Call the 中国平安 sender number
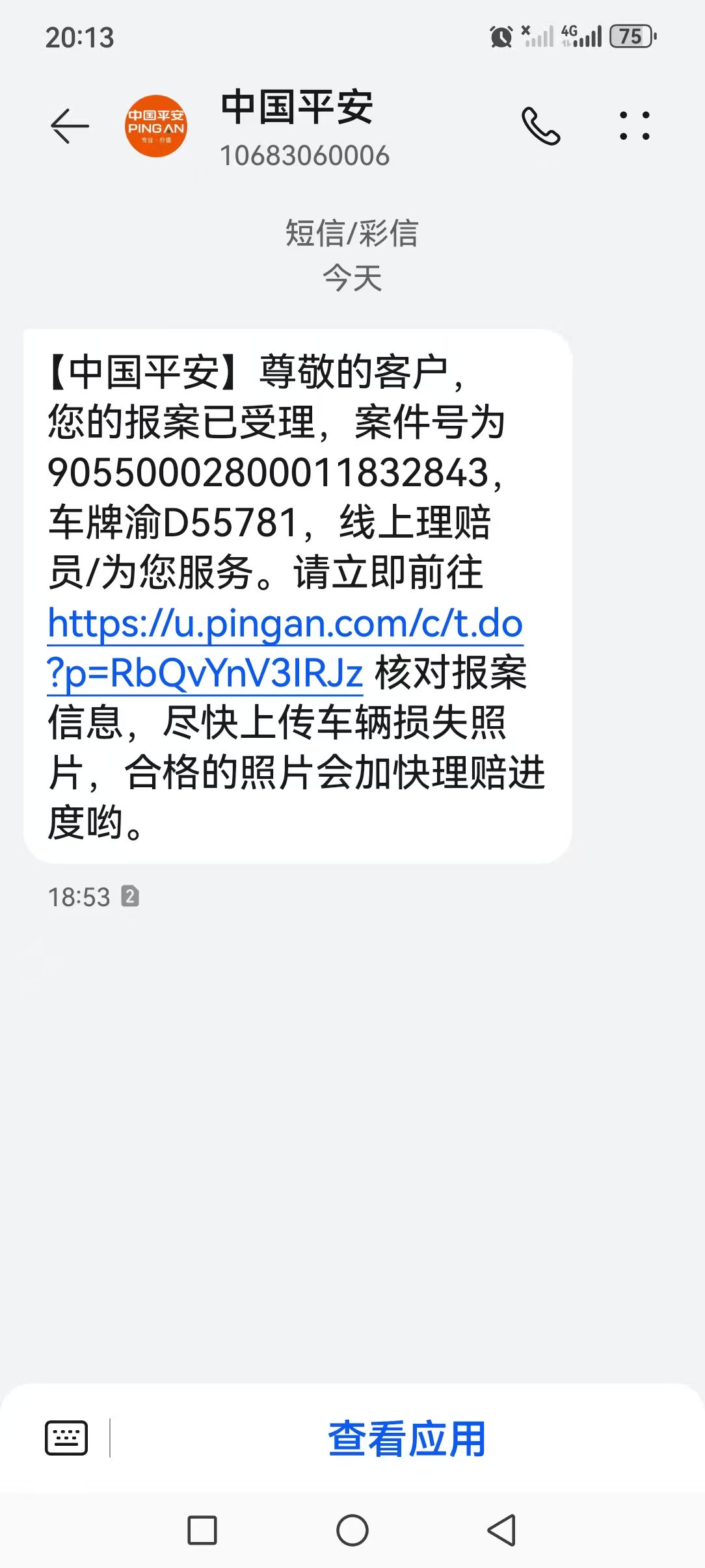This screenshot has width=705, height=1568. pyautogui.click(x=540, y=125)
